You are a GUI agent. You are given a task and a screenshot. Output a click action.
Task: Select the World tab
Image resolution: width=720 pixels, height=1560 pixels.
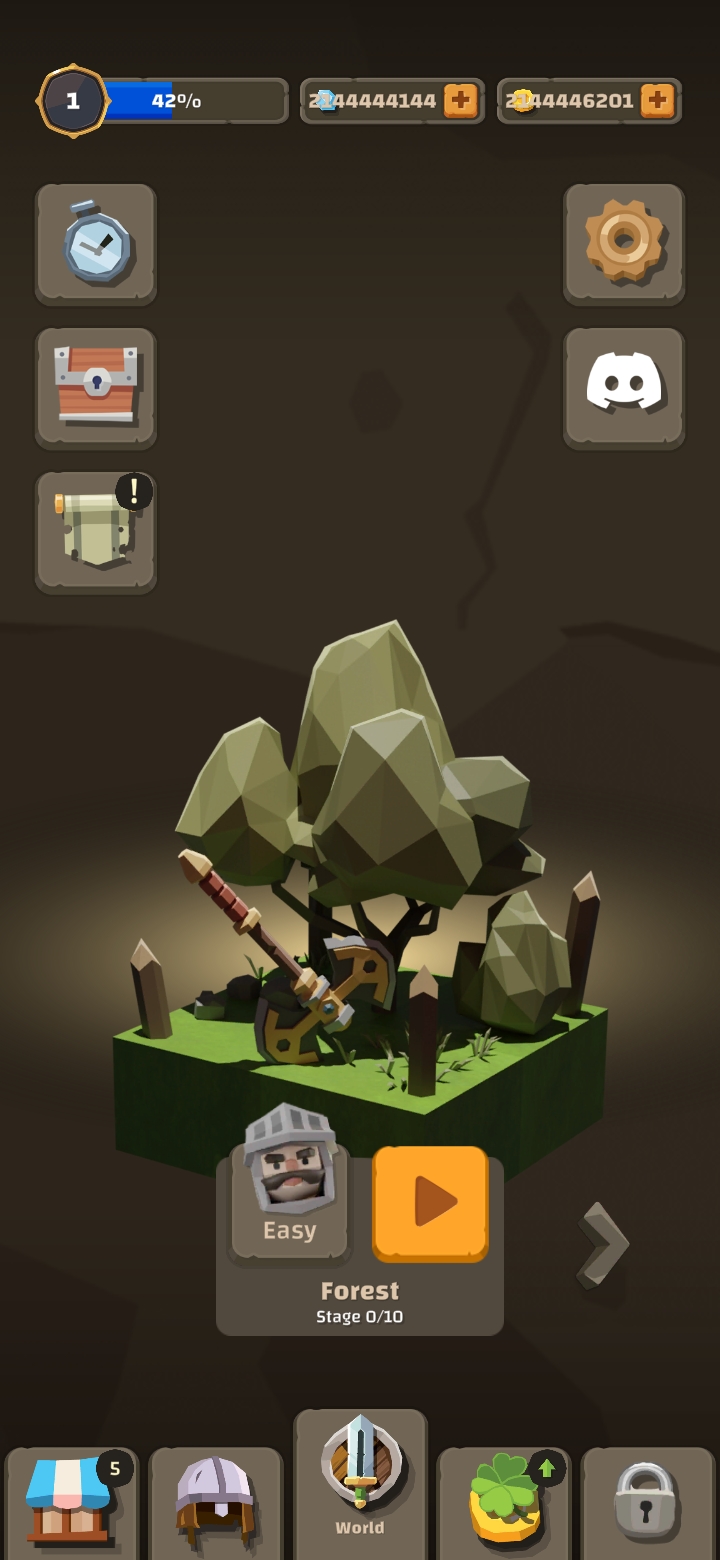[360, 1480]
